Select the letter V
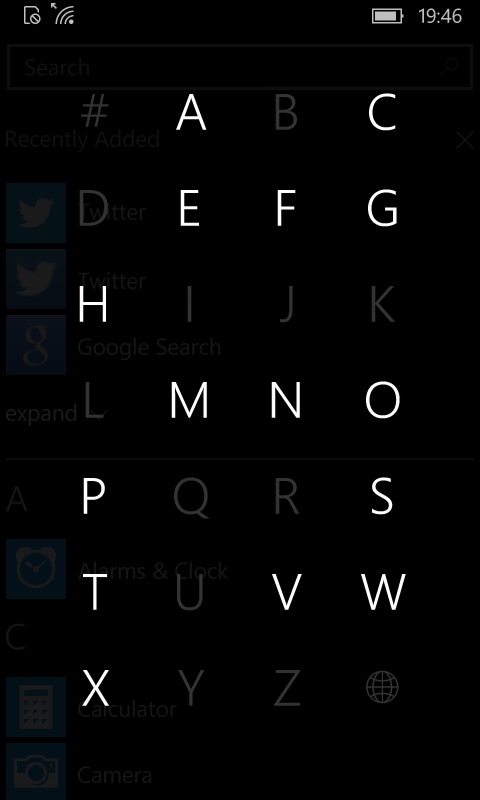The height and width of the screenshot is (800, 480). point(286,592)
